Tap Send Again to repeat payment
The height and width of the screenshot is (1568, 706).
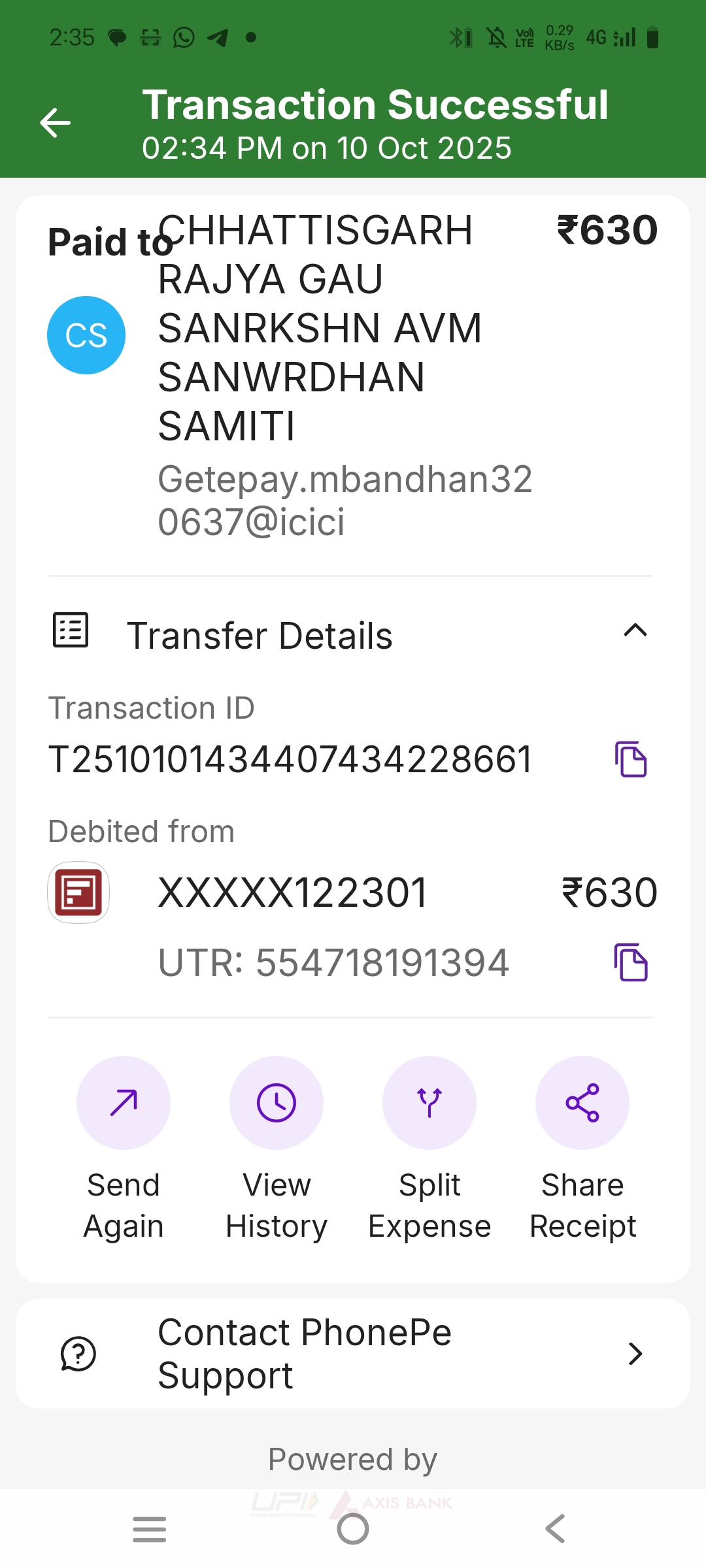tap(124, 1103)
